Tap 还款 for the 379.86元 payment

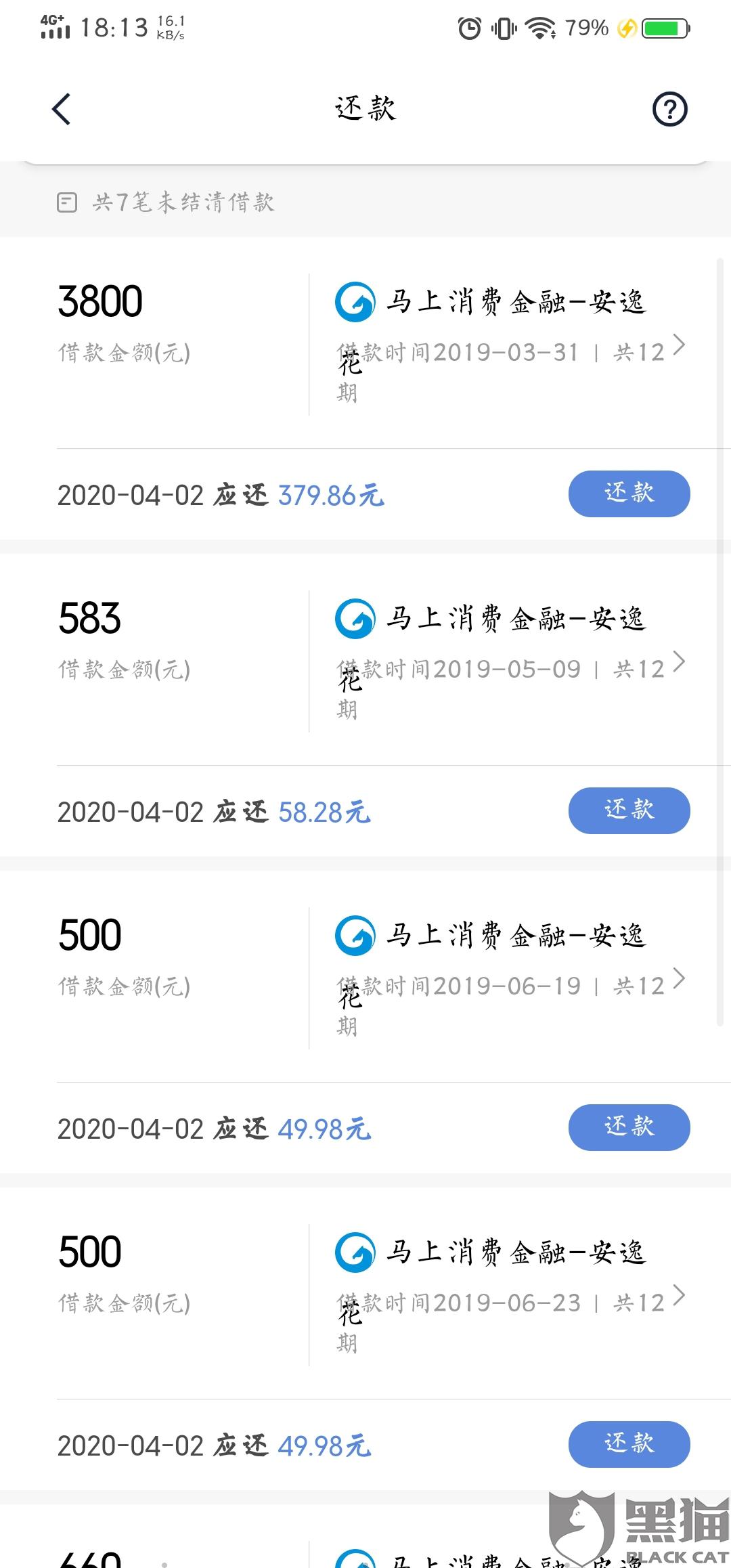(x=629, y=494)
